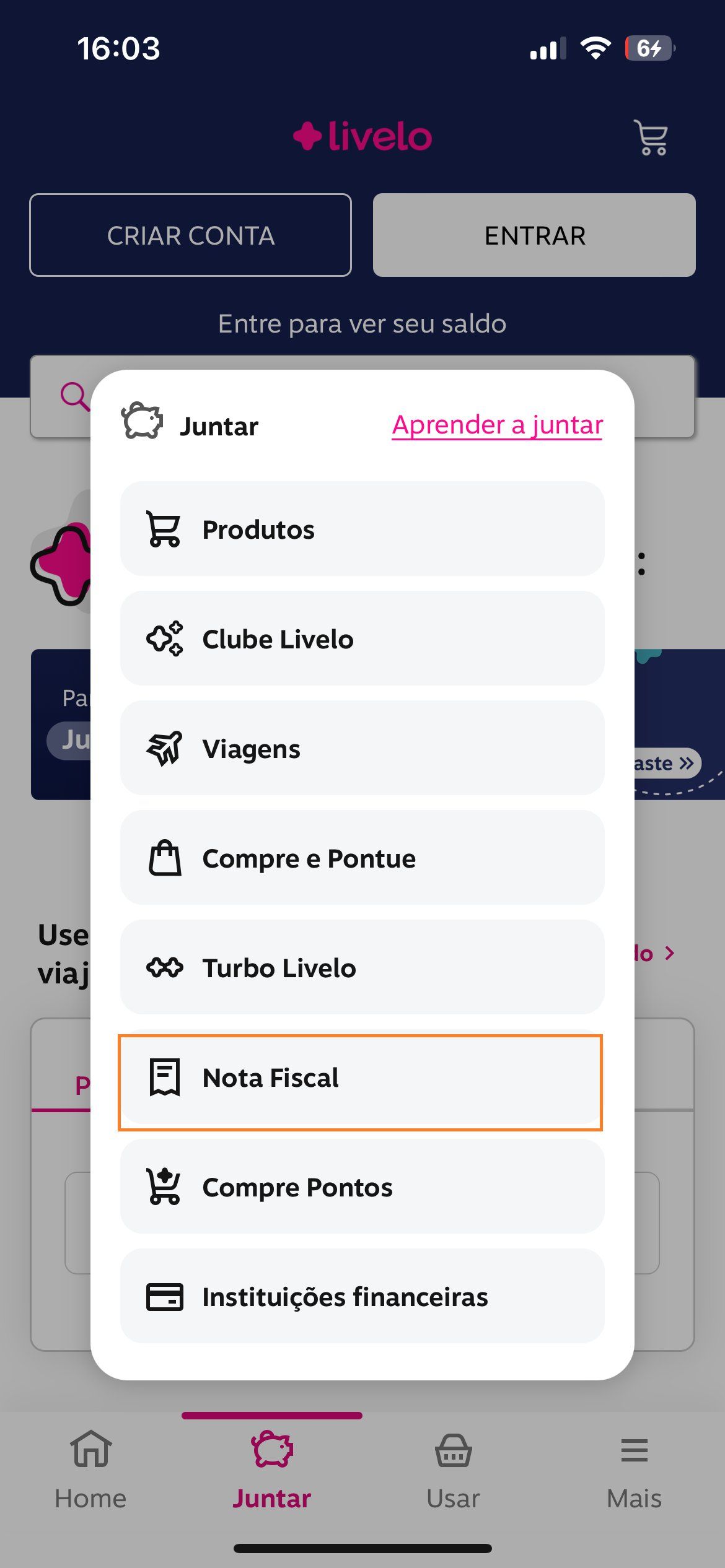The width and height of the screenshot is (725, 1568).
Task: Select Turbo Livelo
Action: point(362,967)
